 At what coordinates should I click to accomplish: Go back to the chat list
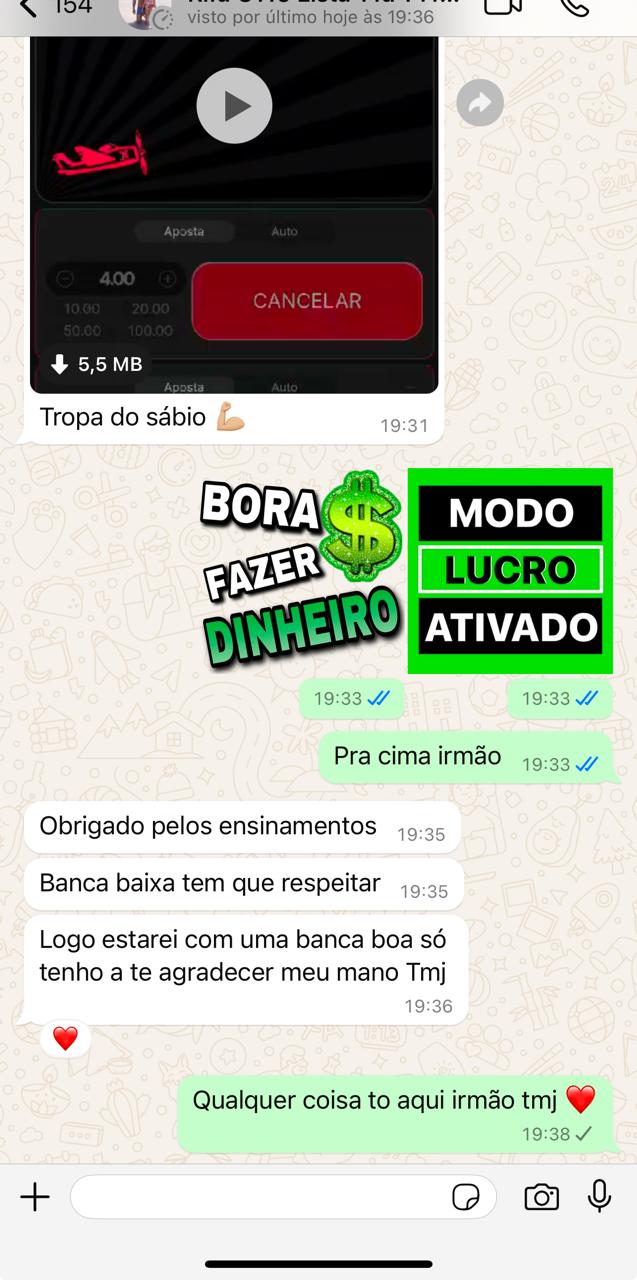tap(28, 8)
